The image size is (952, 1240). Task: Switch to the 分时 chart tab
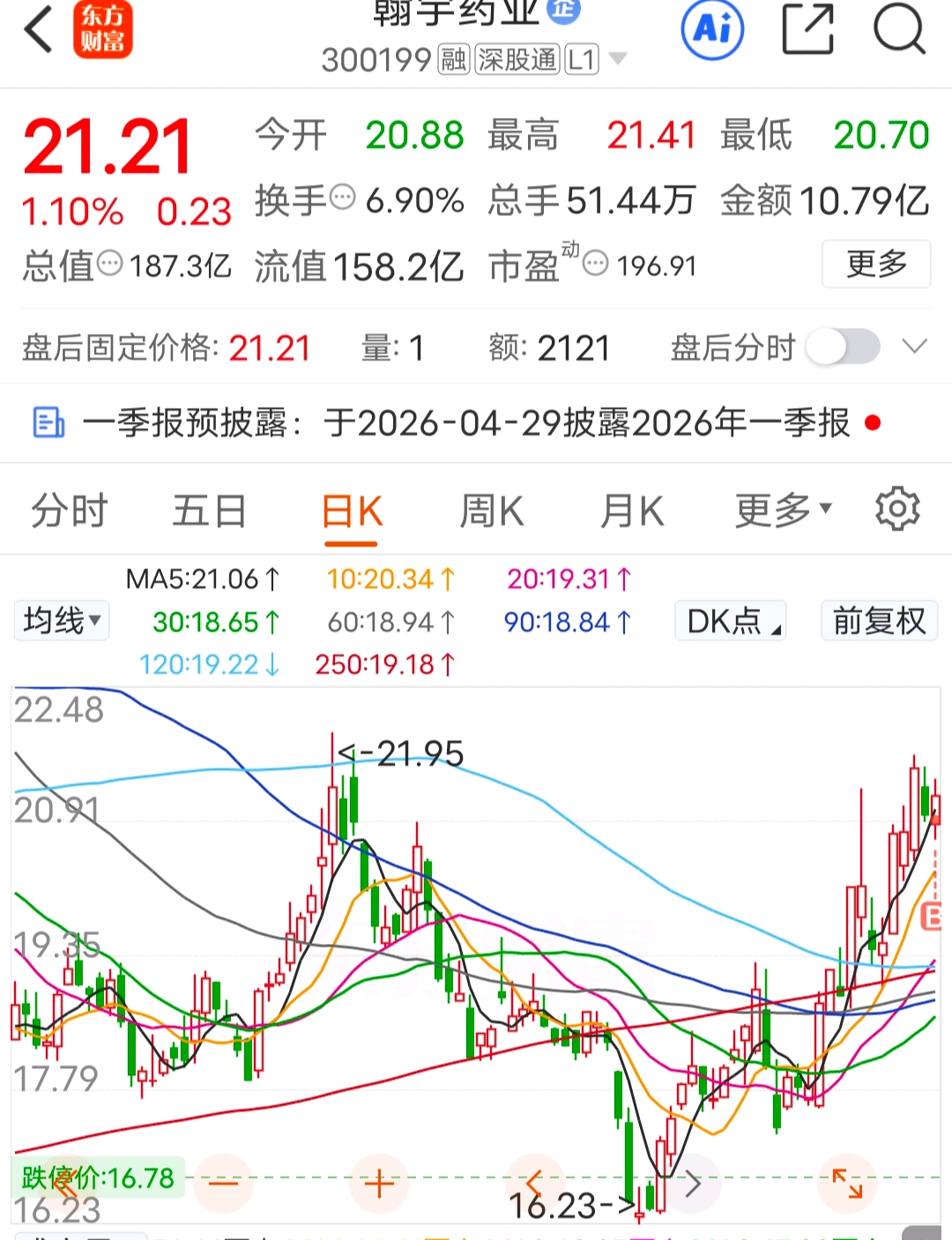point(69,510)
